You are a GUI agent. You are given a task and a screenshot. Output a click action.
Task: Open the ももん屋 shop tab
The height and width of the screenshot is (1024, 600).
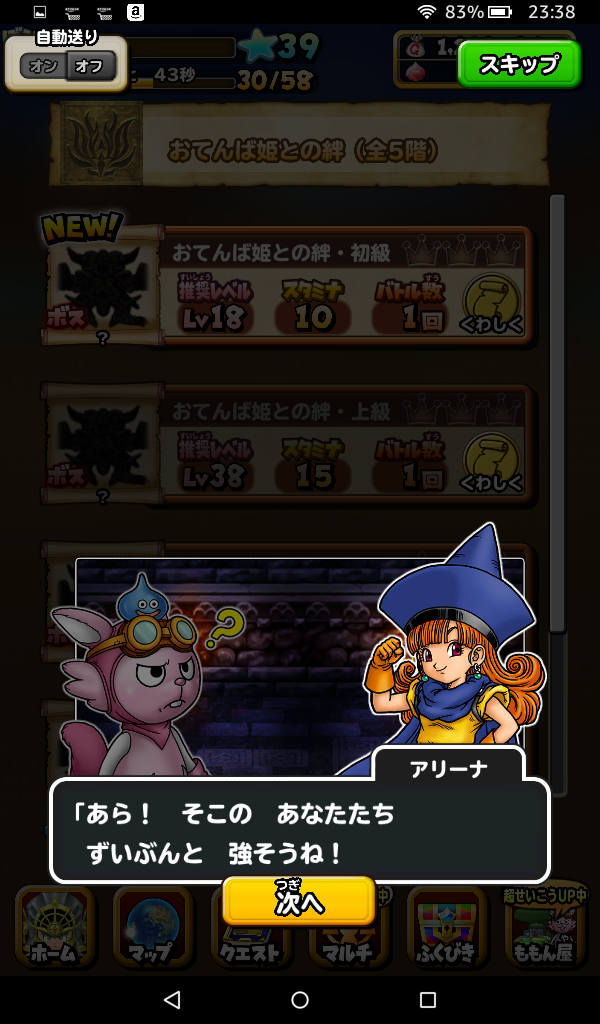pyautogui.click(x=544, y=927)
